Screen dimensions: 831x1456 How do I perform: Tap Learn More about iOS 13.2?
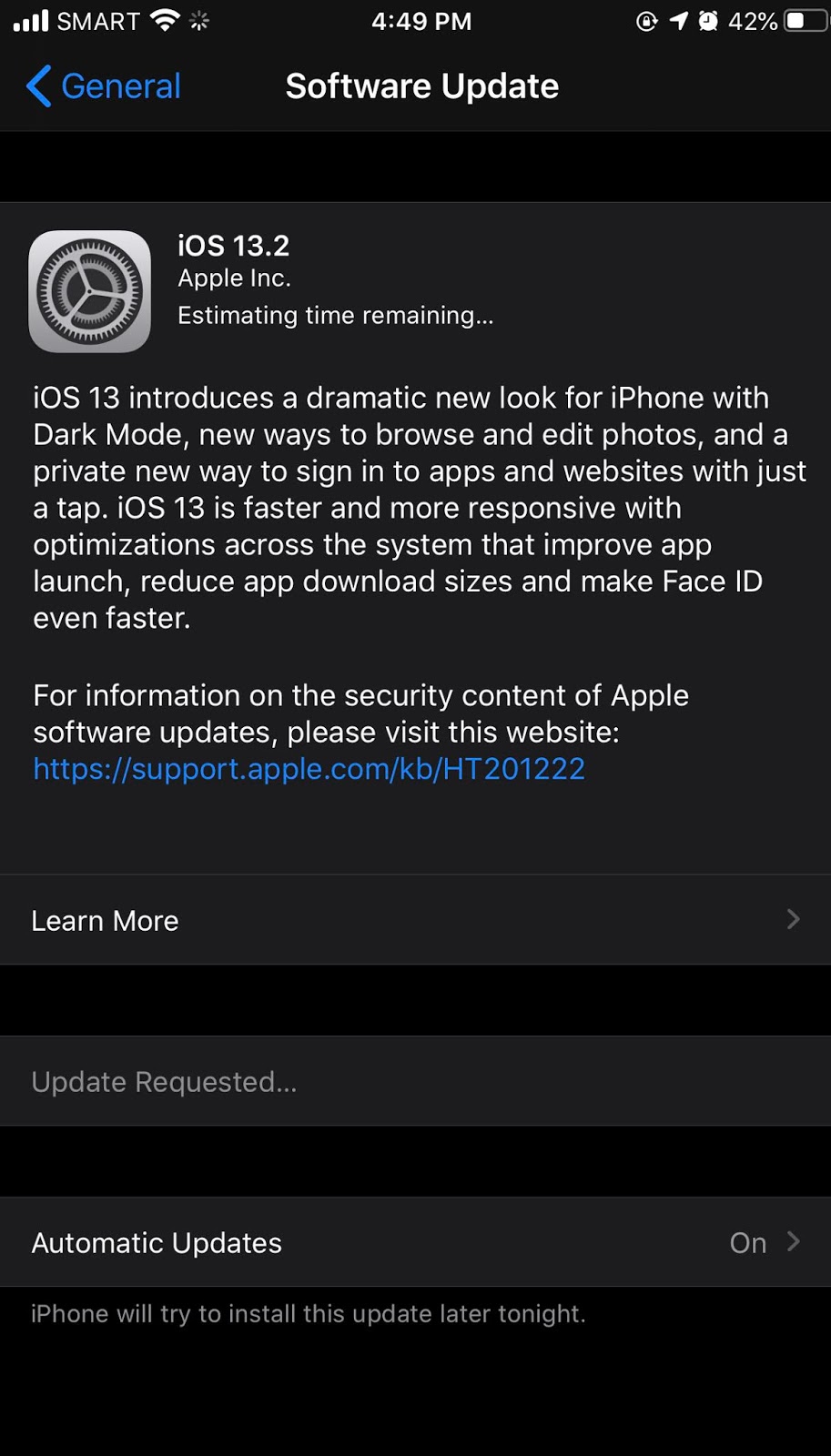(105, 920)
